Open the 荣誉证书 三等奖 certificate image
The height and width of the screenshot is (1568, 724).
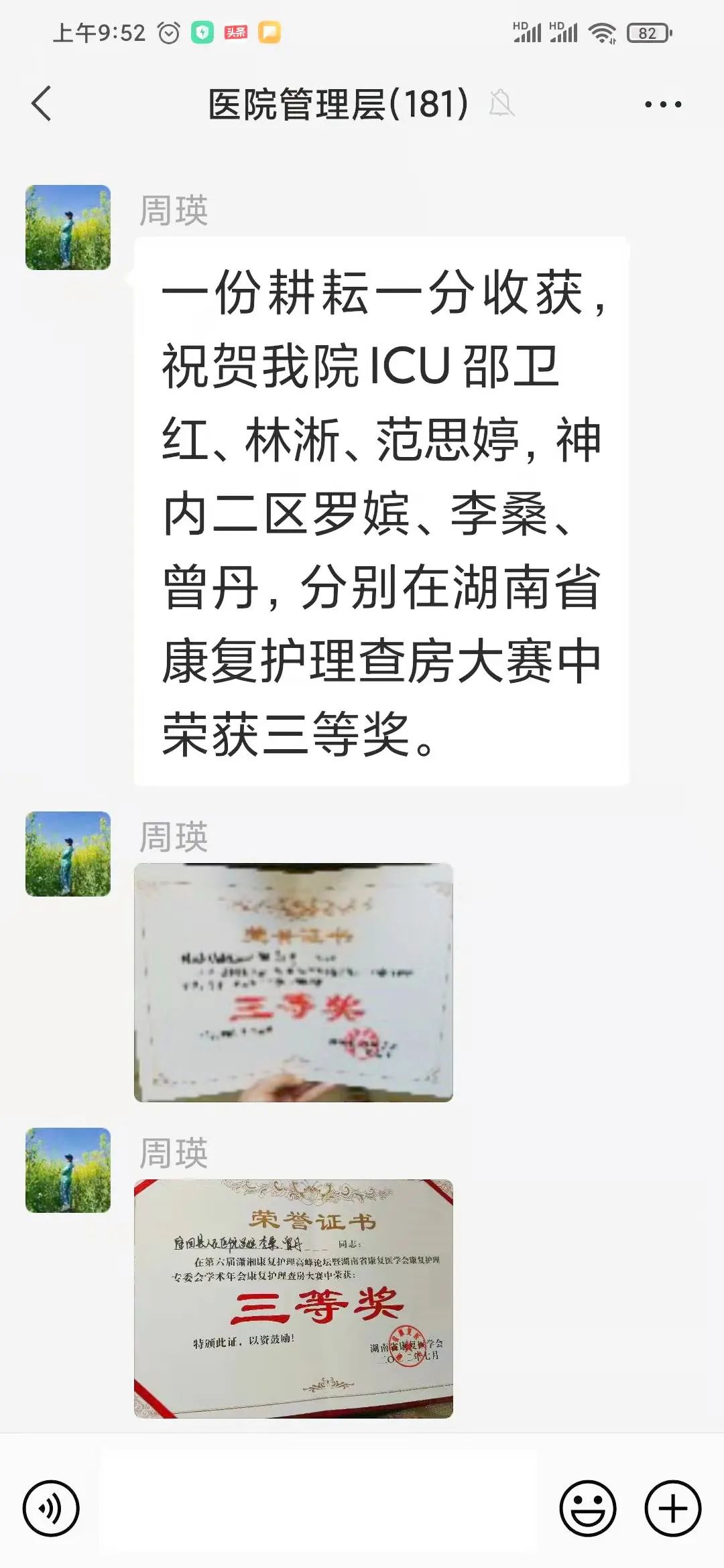click(294, 1299)
